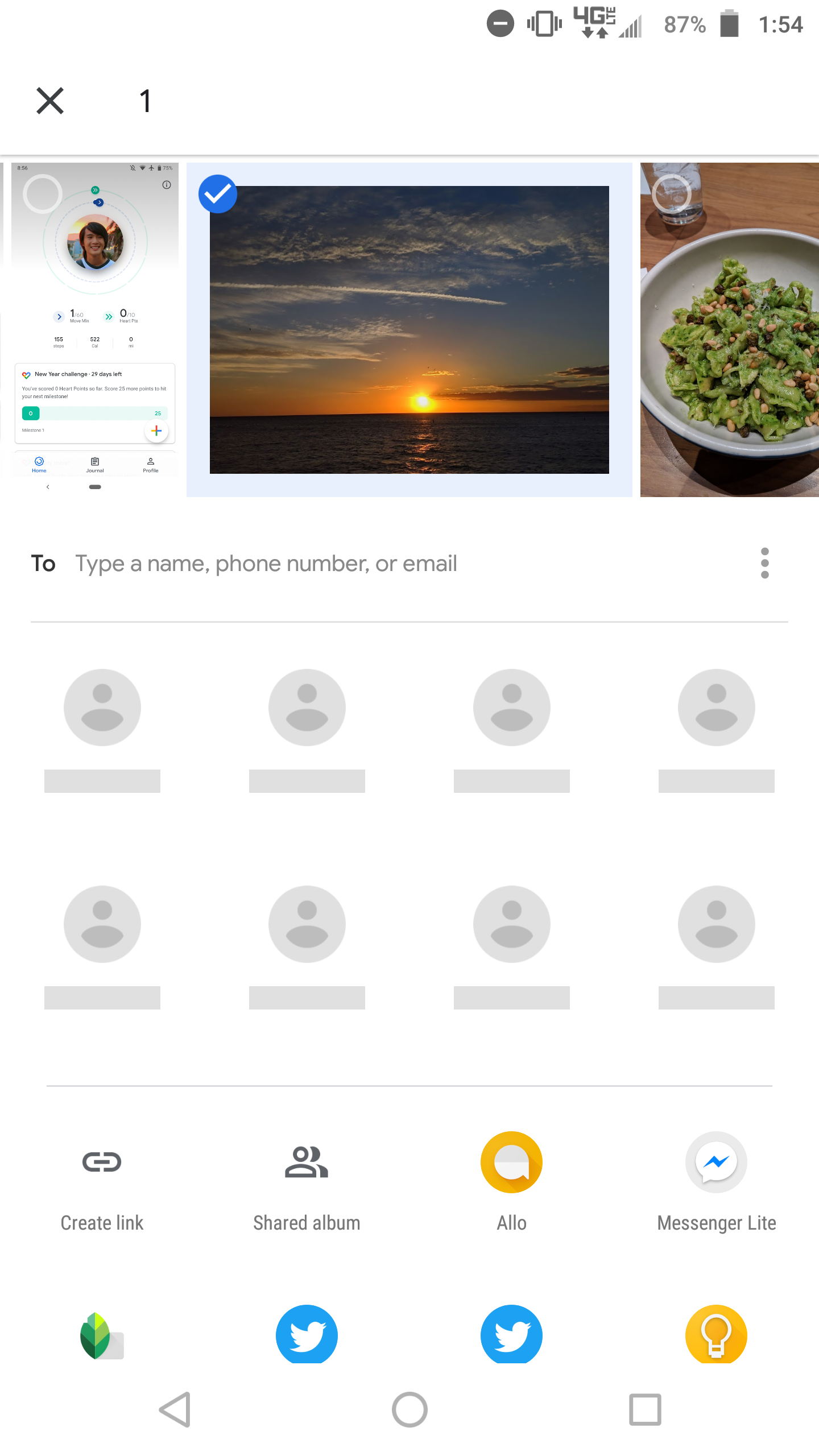Deselect the sunset photo checkmark
Viewport: 819px width, 1456px height.
[218, 194]
